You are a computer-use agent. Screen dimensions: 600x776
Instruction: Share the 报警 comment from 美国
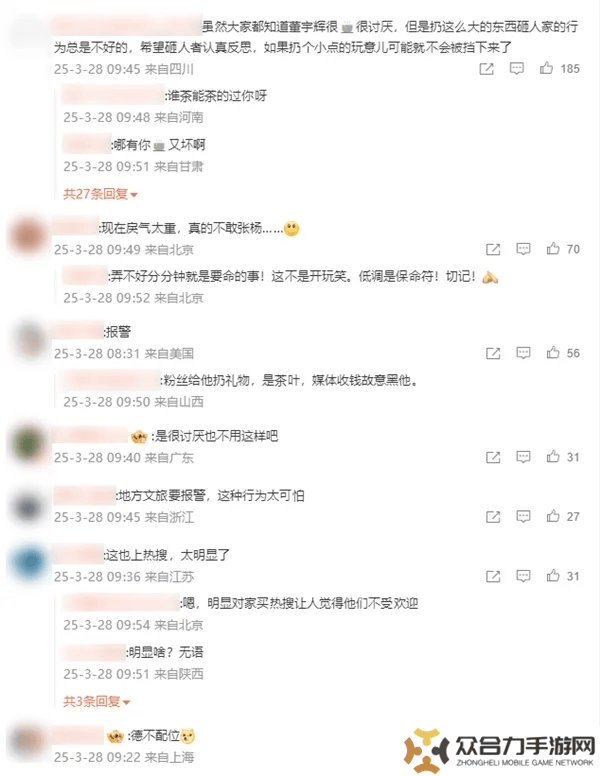[x=492, y=353]
